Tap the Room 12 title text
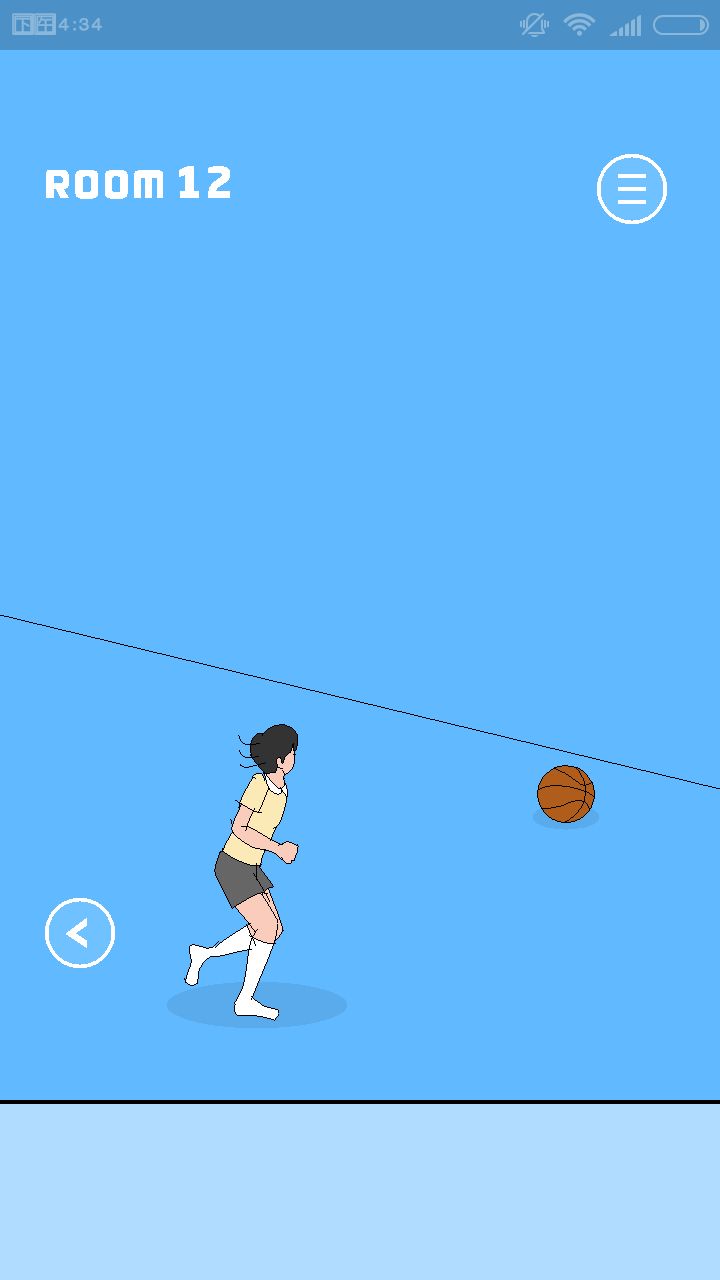The image size is (720, 1280). click(138, 184)
